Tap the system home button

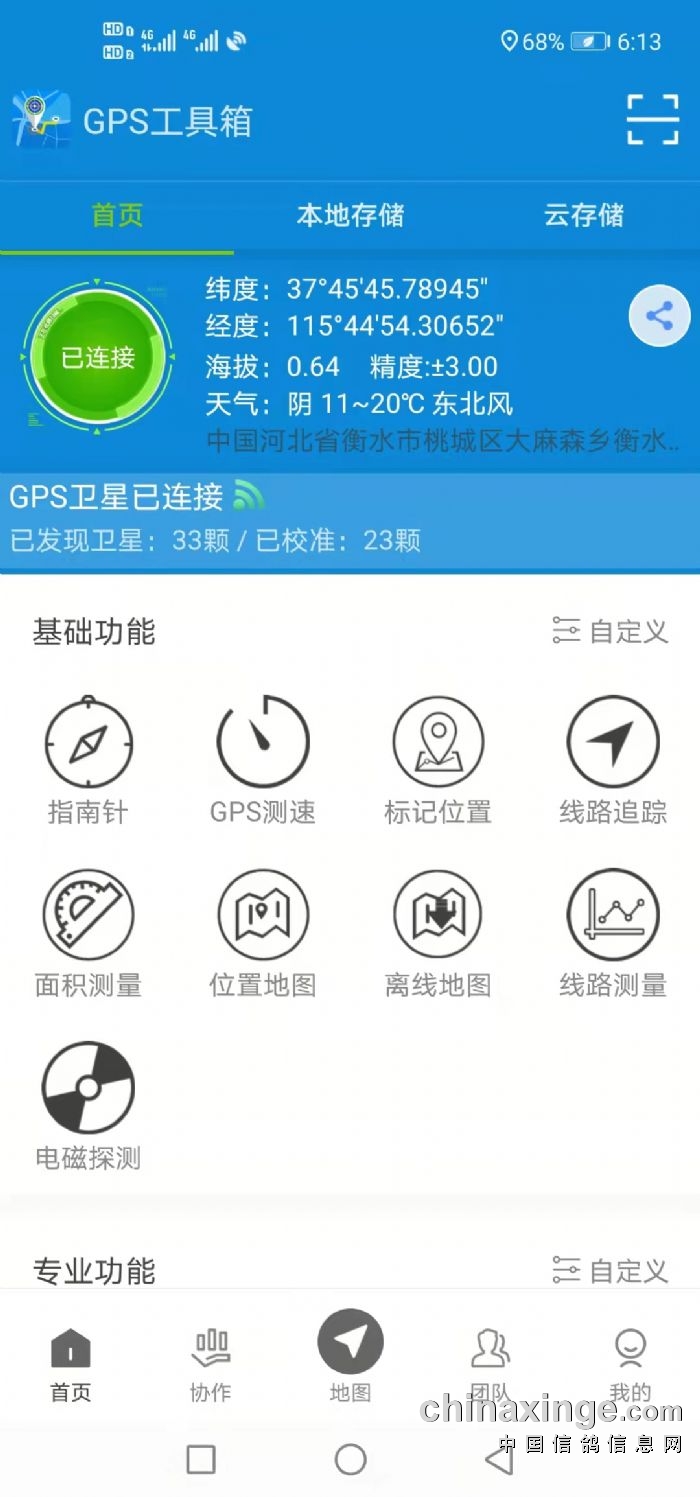[x=350, y=1459]
